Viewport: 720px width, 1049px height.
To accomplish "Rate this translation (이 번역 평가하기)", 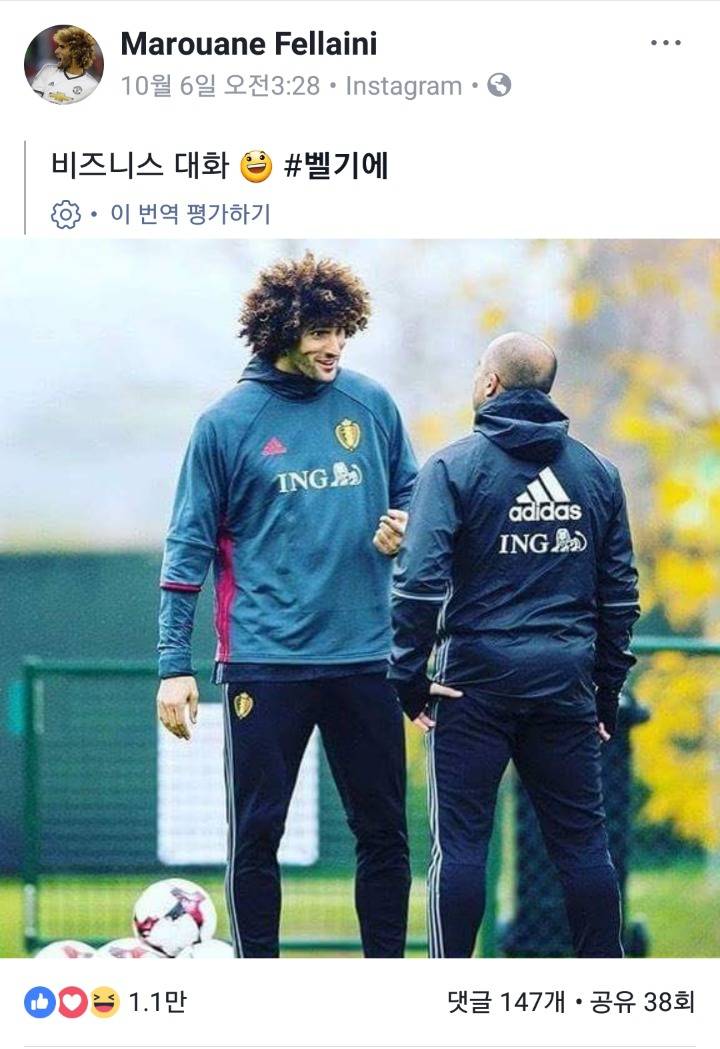I will [190, 214].
